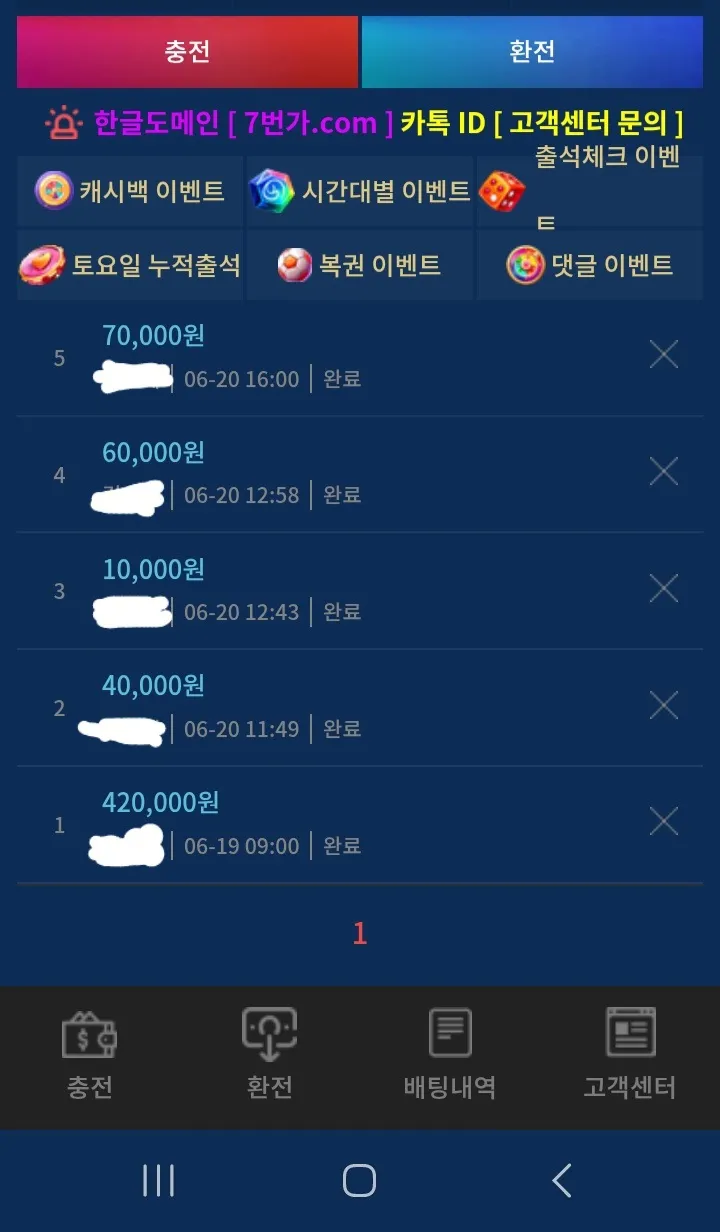Tap the blue 환전 button at top
The image size is (720, 1232).
tap(532, 52)
